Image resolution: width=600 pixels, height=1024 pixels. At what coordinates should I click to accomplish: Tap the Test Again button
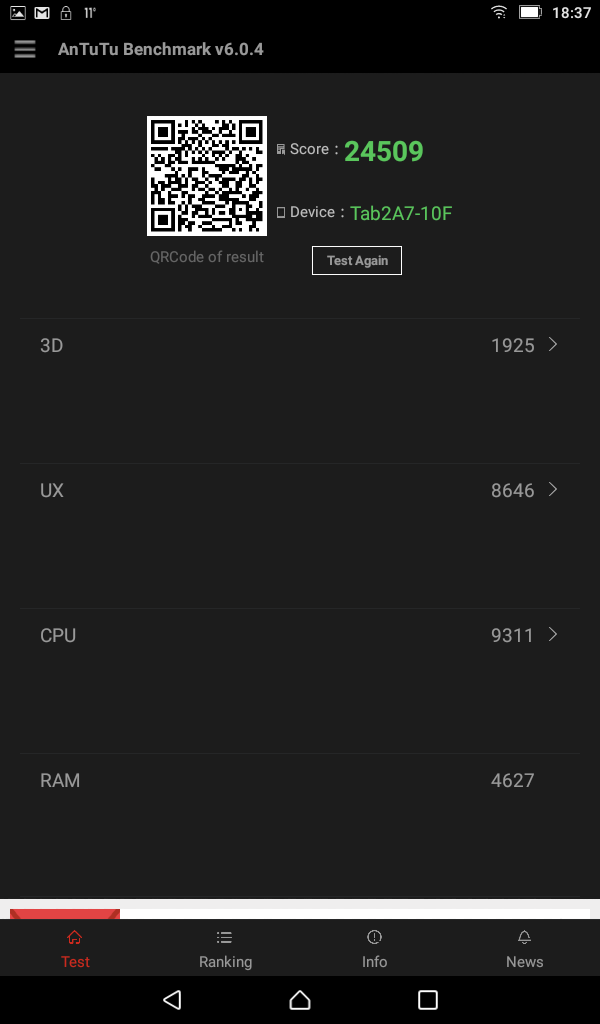coord(357,260)
